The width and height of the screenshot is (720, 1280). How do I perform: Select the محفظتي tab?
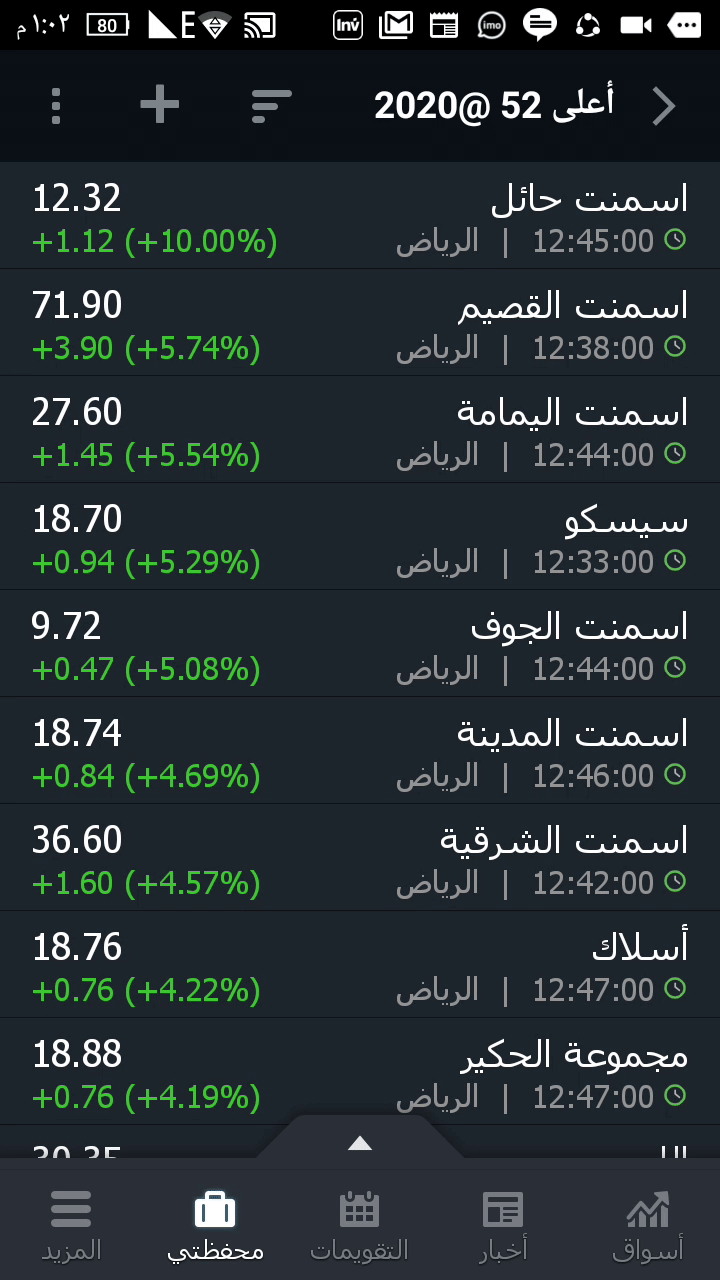point(215,1225)
